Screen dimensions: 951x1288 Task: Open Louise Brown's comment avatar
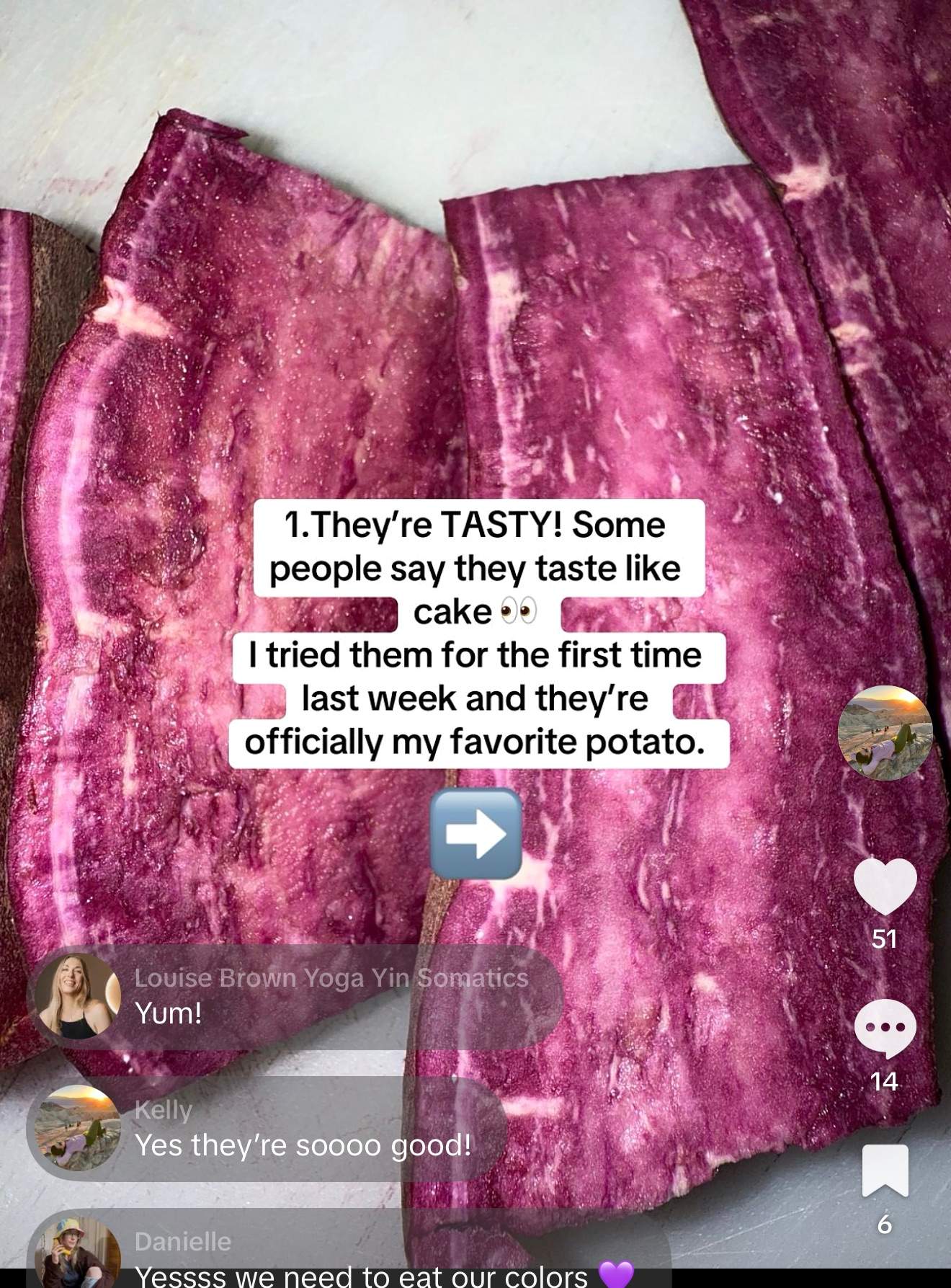tap(78, 996)
